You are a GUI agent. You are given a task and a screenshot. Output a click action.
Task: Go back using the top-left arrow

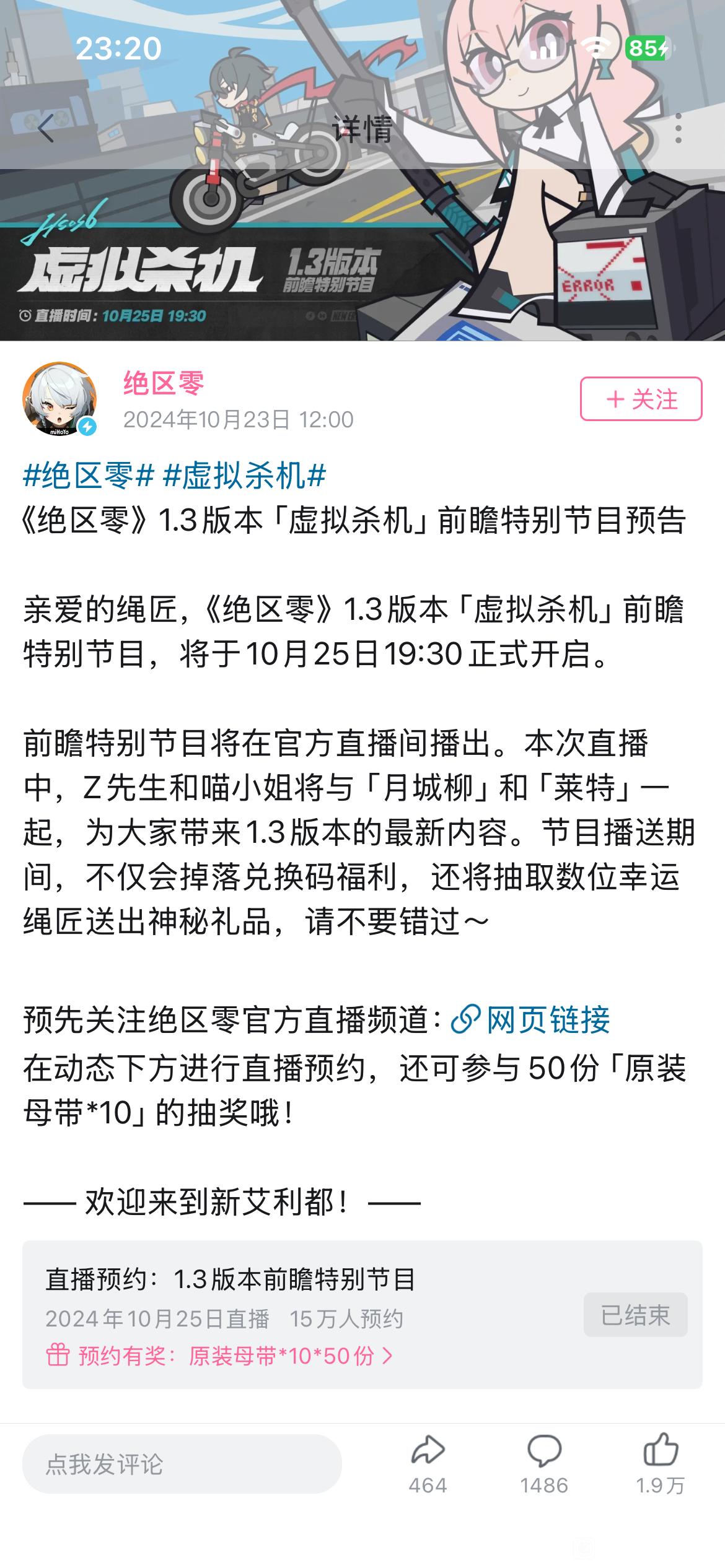coord(46,129)
